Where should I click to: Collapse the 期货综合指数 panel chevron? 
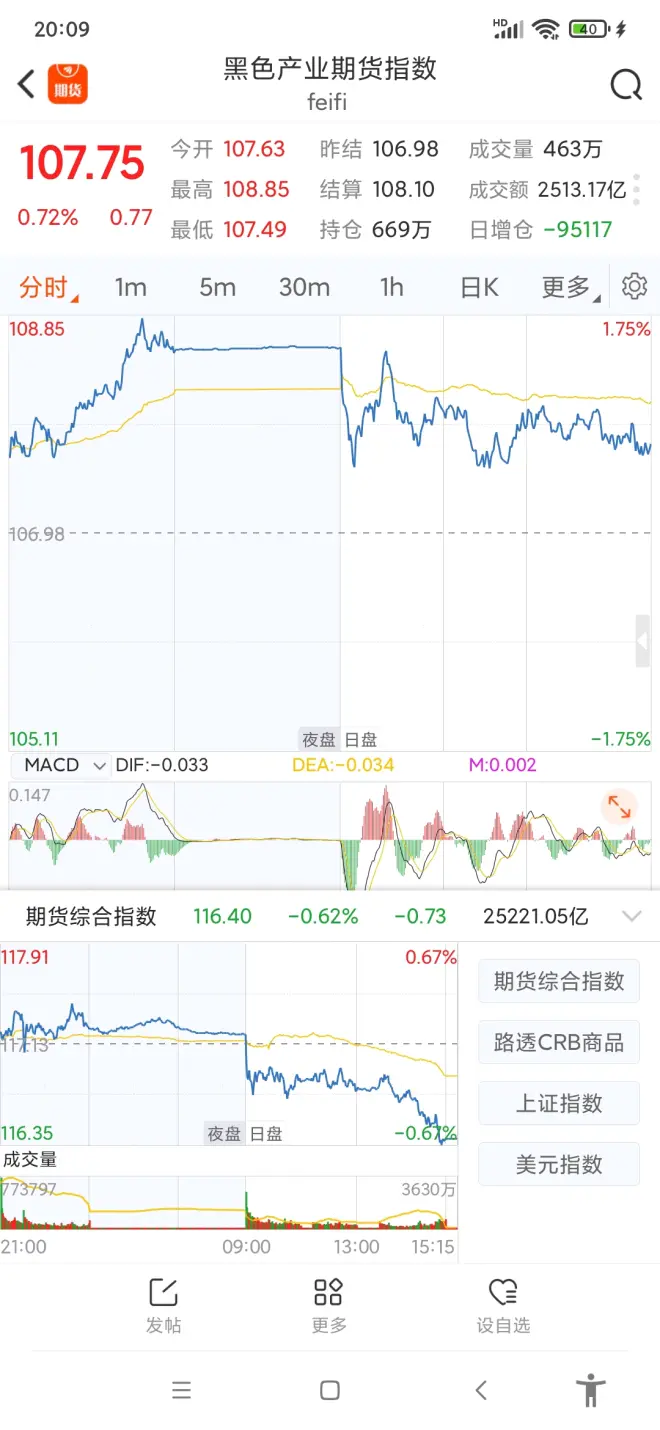click(631, 916)
